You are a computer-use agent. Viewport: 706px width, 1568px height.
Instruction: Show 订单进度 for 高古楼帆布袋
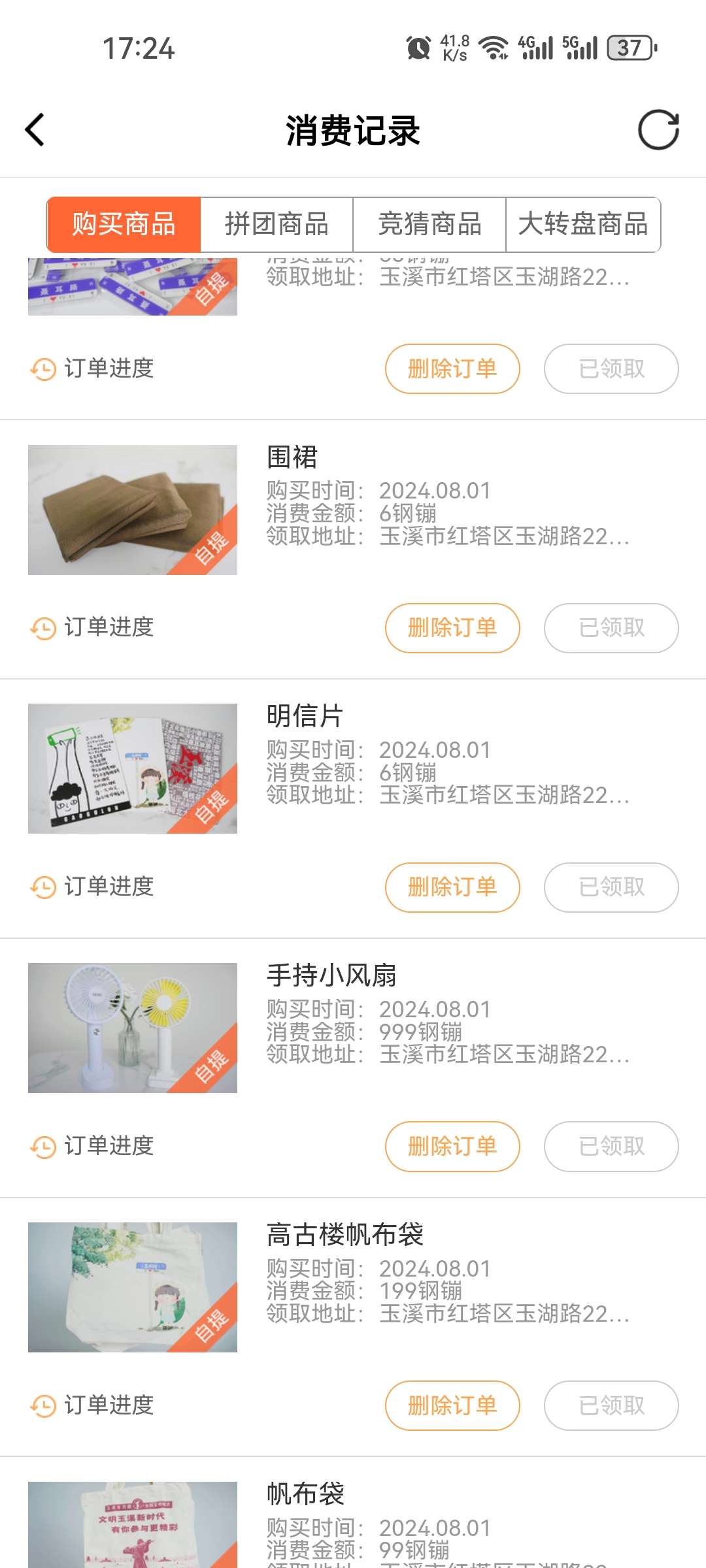pyautogui.click(x=92, y=1405)
